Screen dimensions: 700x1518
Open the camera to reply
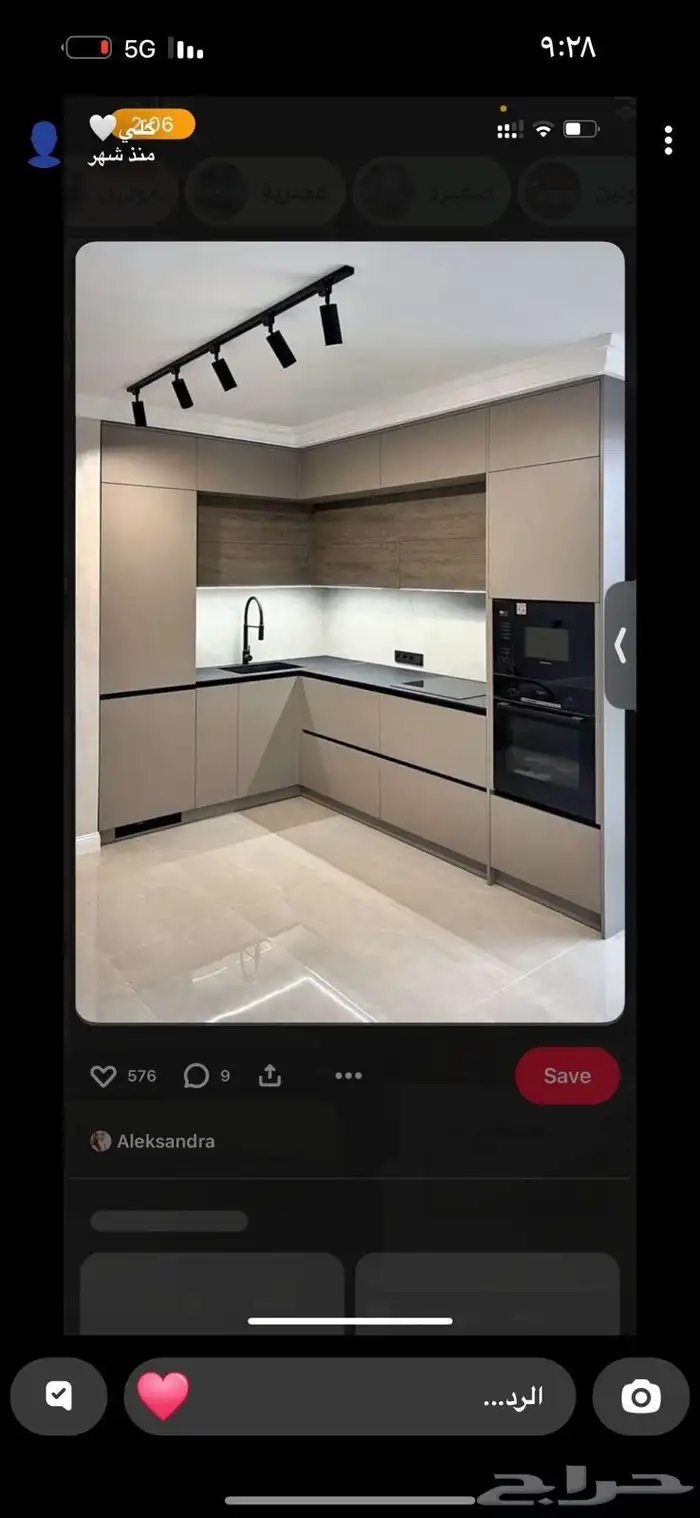point(641,1396)
